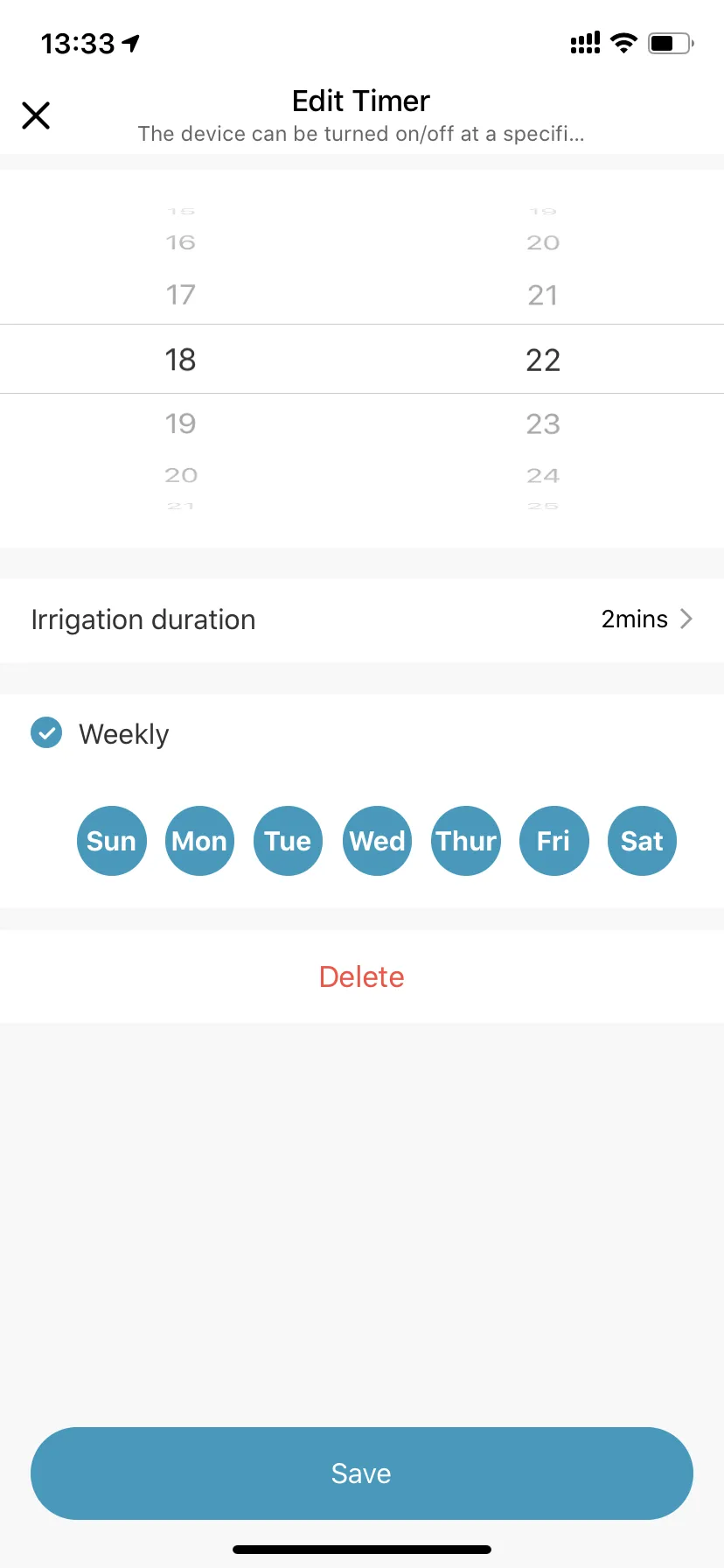This screenshot has height=1568, width=724.
Task: Turn off Sat in the schedule
Action: [643, 841]
